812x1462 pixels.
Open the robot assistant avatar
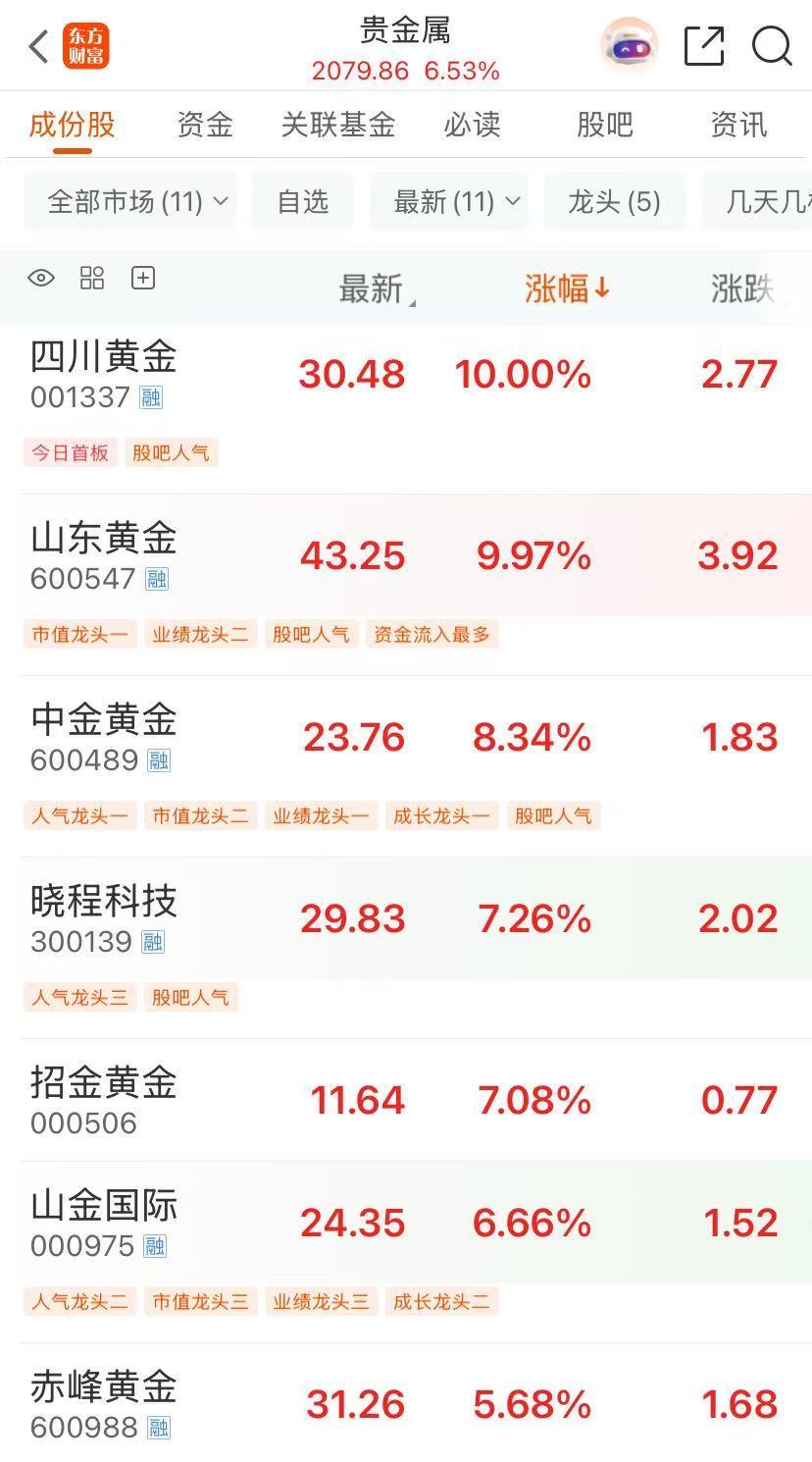(x=629, y=46)
